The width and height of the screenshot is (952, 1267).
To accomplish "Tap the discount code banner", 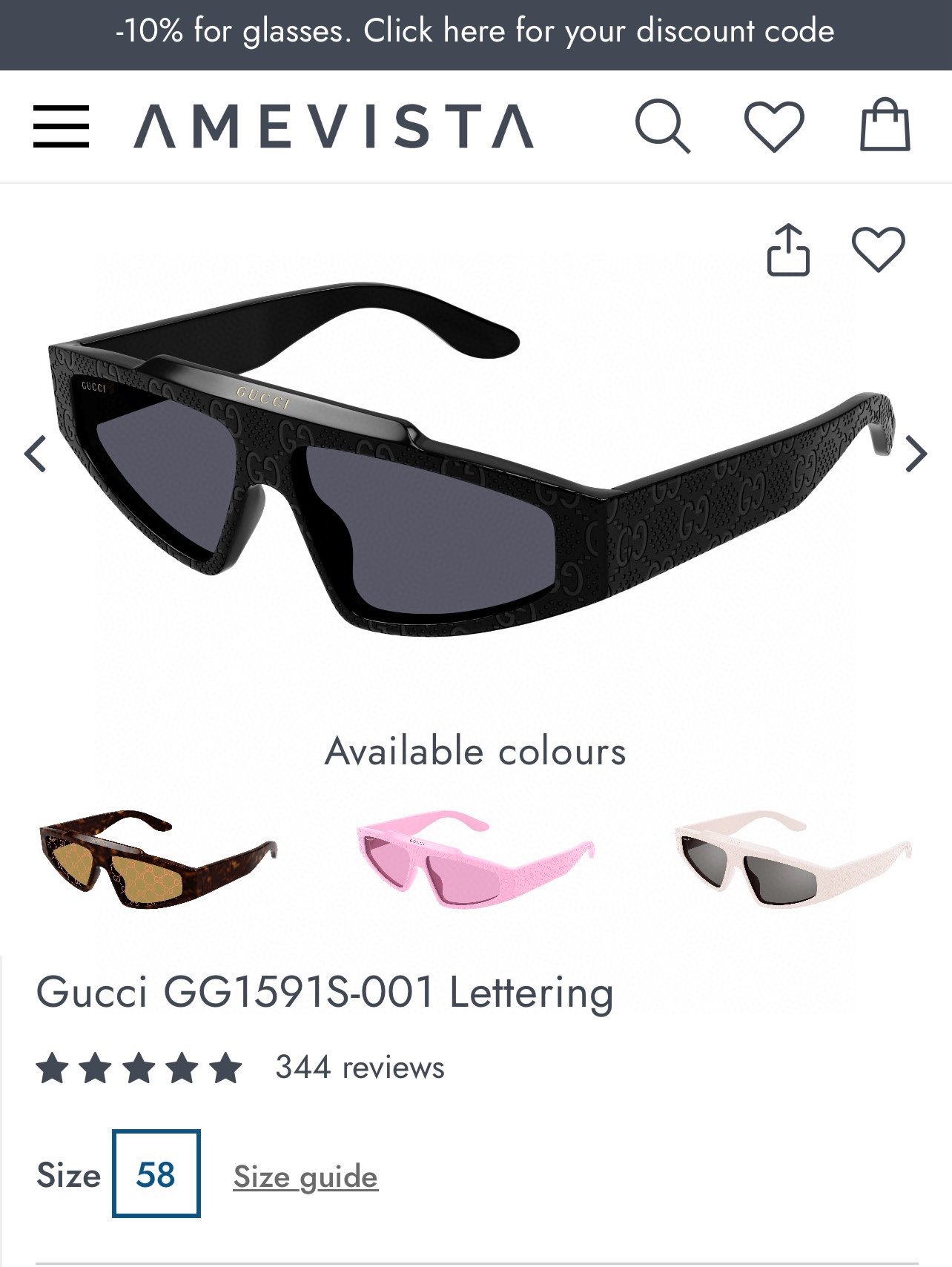I will pos(475,32).
